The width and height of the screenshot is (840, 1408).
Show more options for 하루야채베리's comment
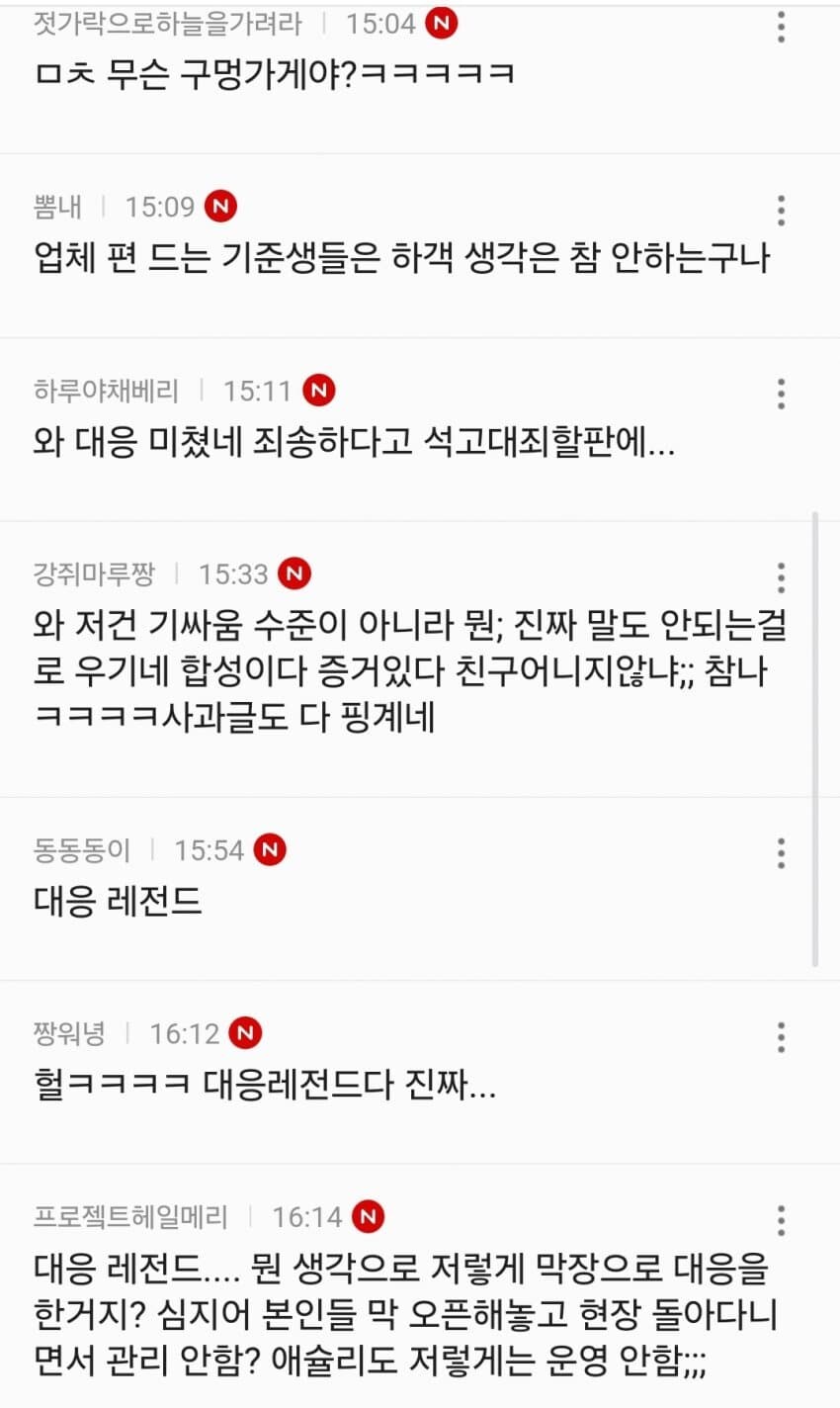[x=781, y=394]
